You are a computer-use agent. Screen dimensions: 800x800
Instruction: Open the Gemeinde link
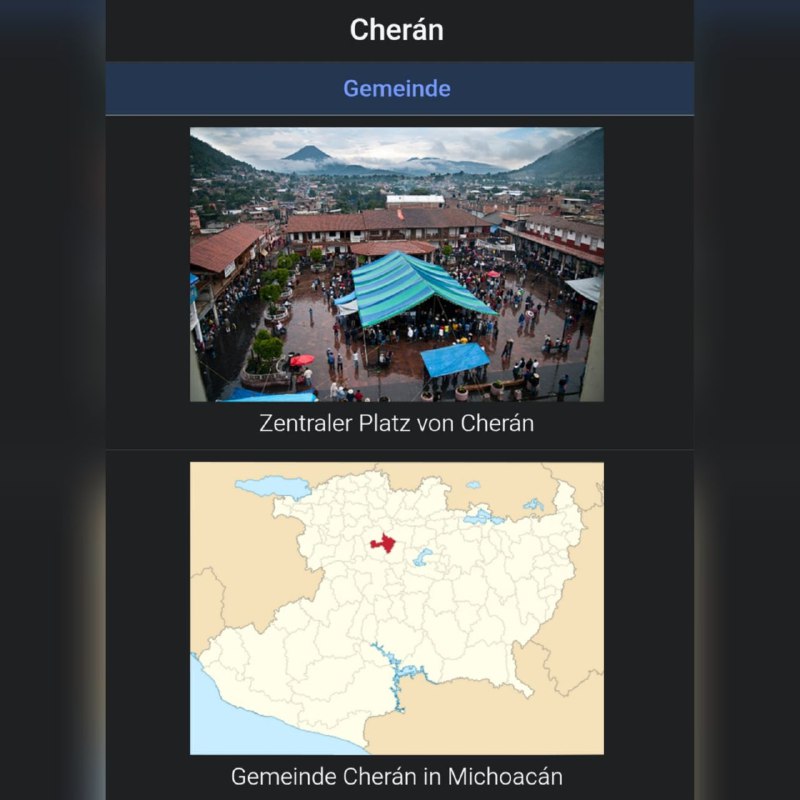tap(397, 89)
